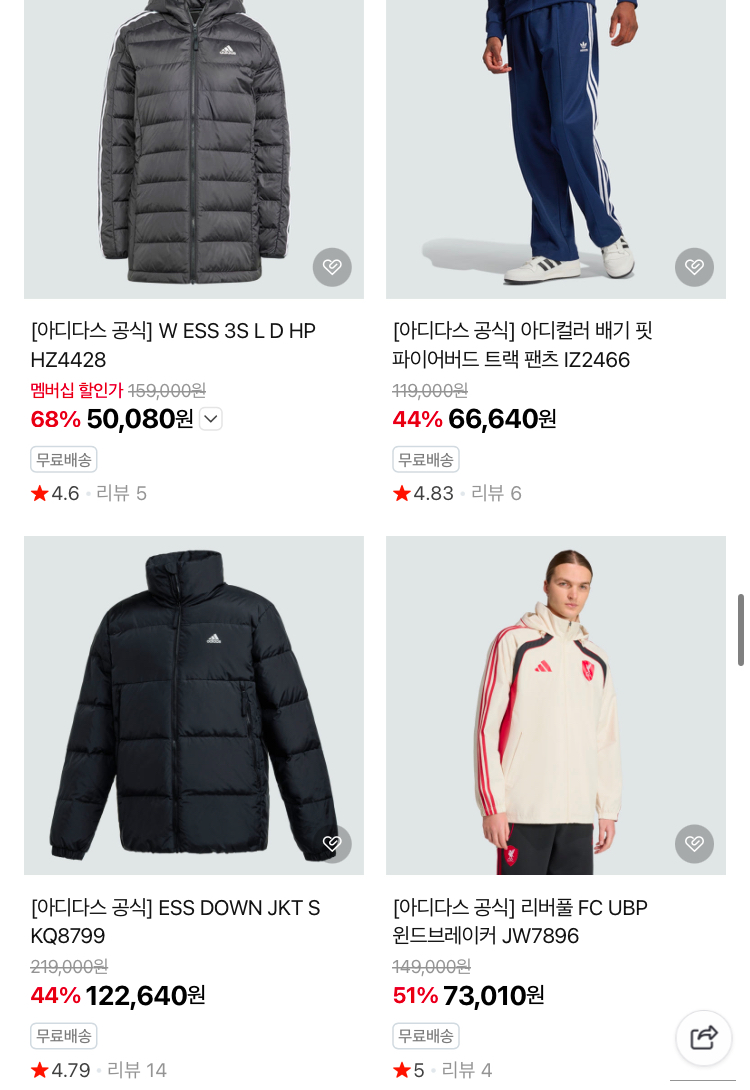View Liverpool FC UBP windbreaker JW7896 product
750x1090 pixels.
pyautogui.click(x=520, y=921)
